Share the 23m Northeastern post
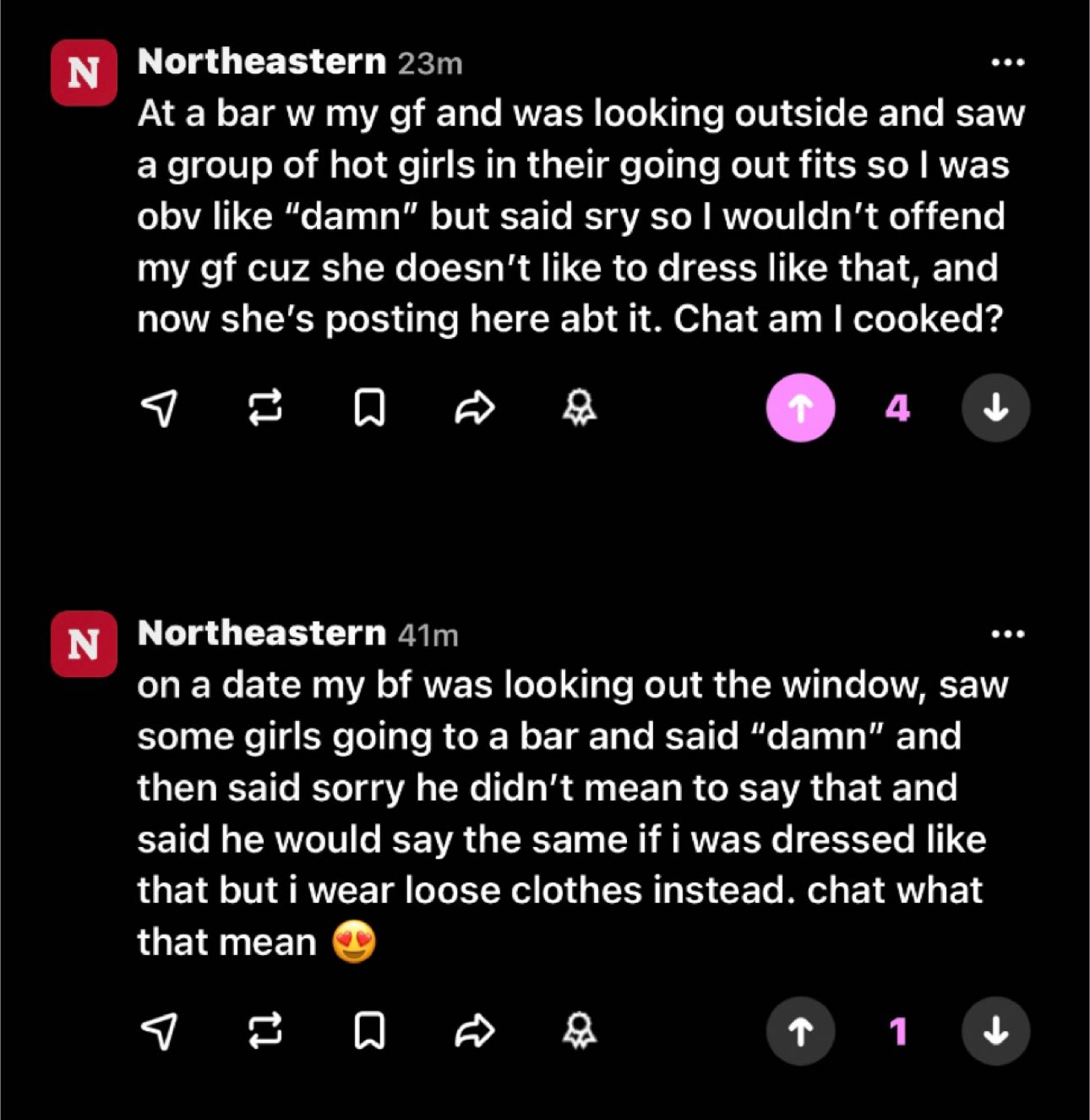 coord(474,408)
